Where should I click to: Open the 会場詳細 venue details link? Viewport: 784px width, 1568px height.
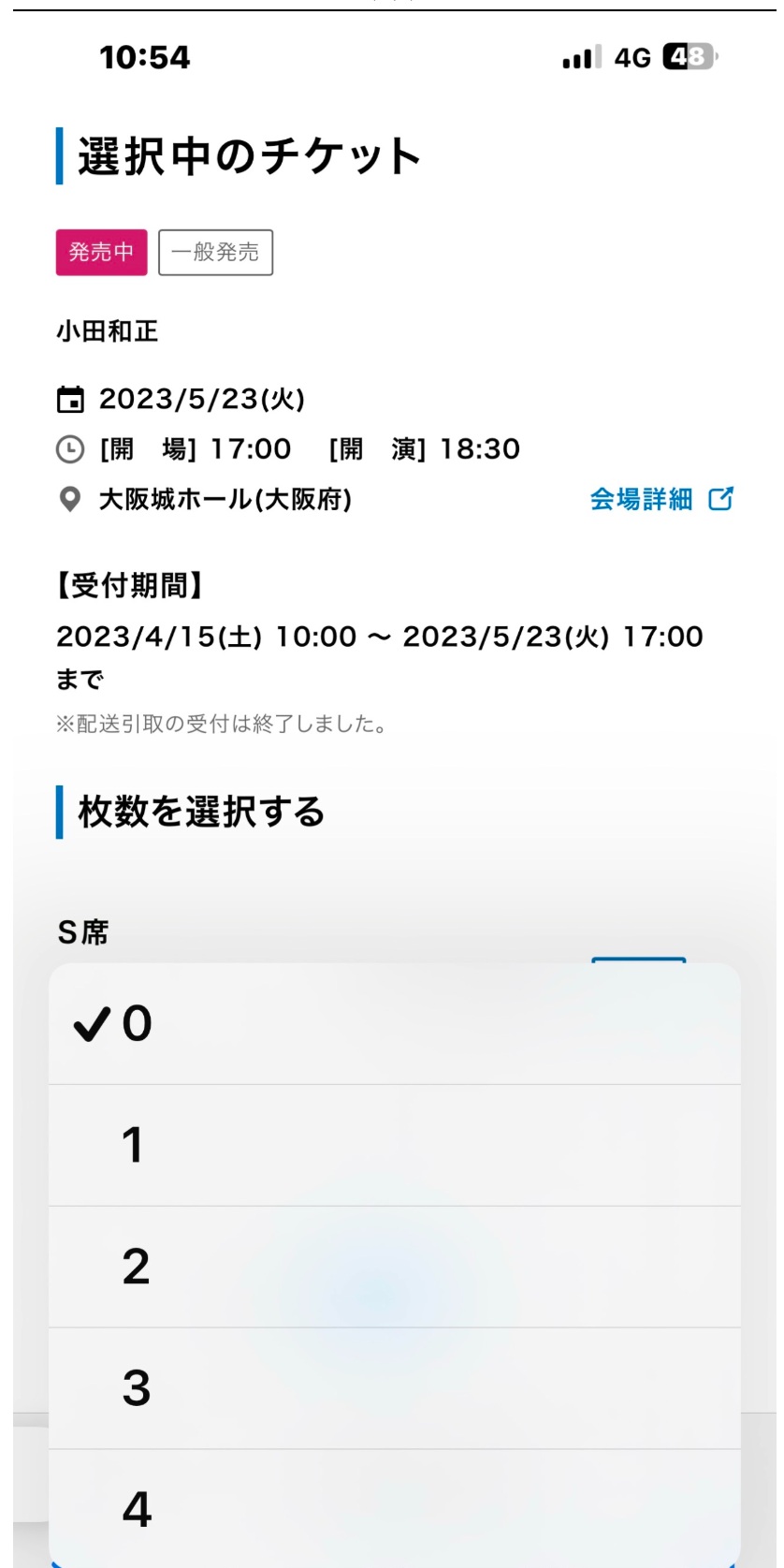661,499
